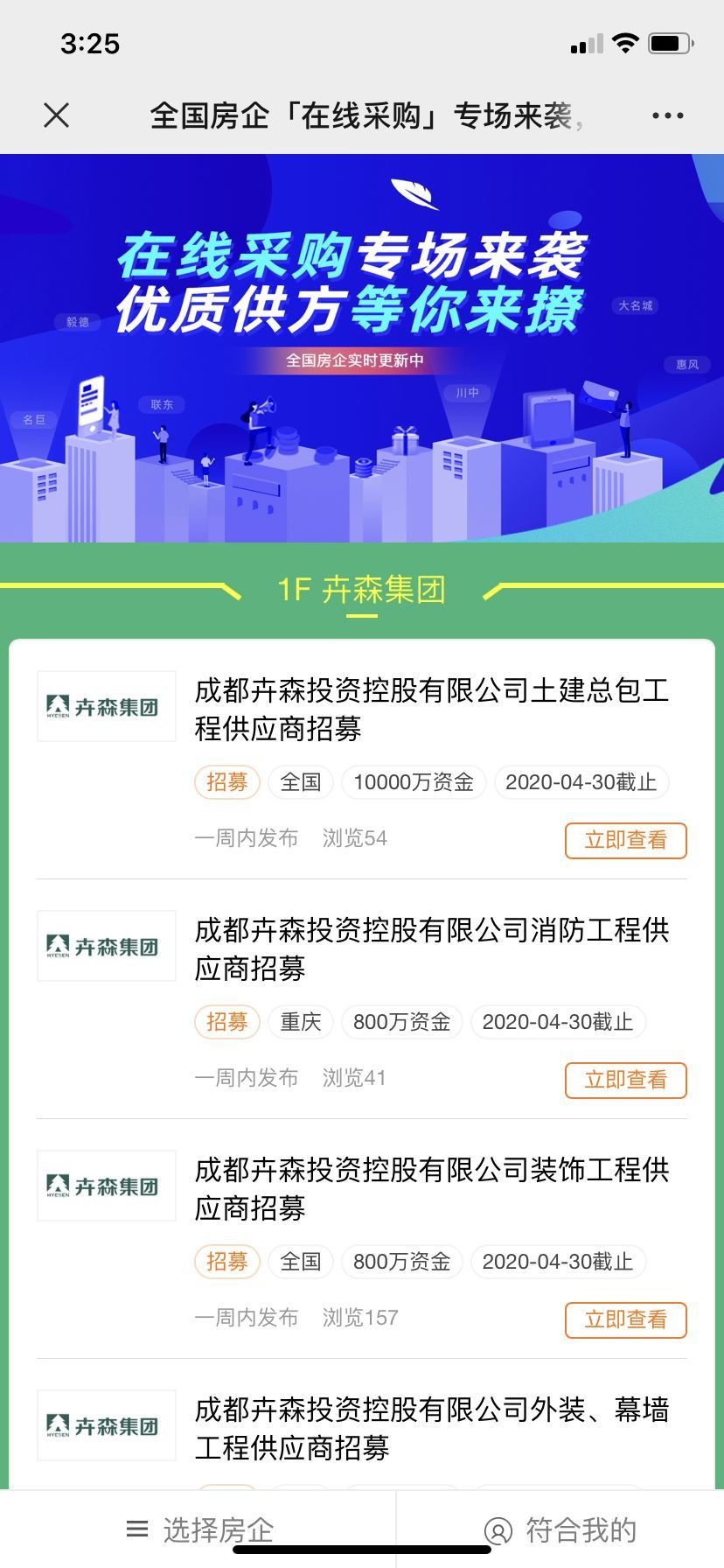Tap 立即查看 for 装饰工程供应商招募
724x1568 pixels.
625,1319
